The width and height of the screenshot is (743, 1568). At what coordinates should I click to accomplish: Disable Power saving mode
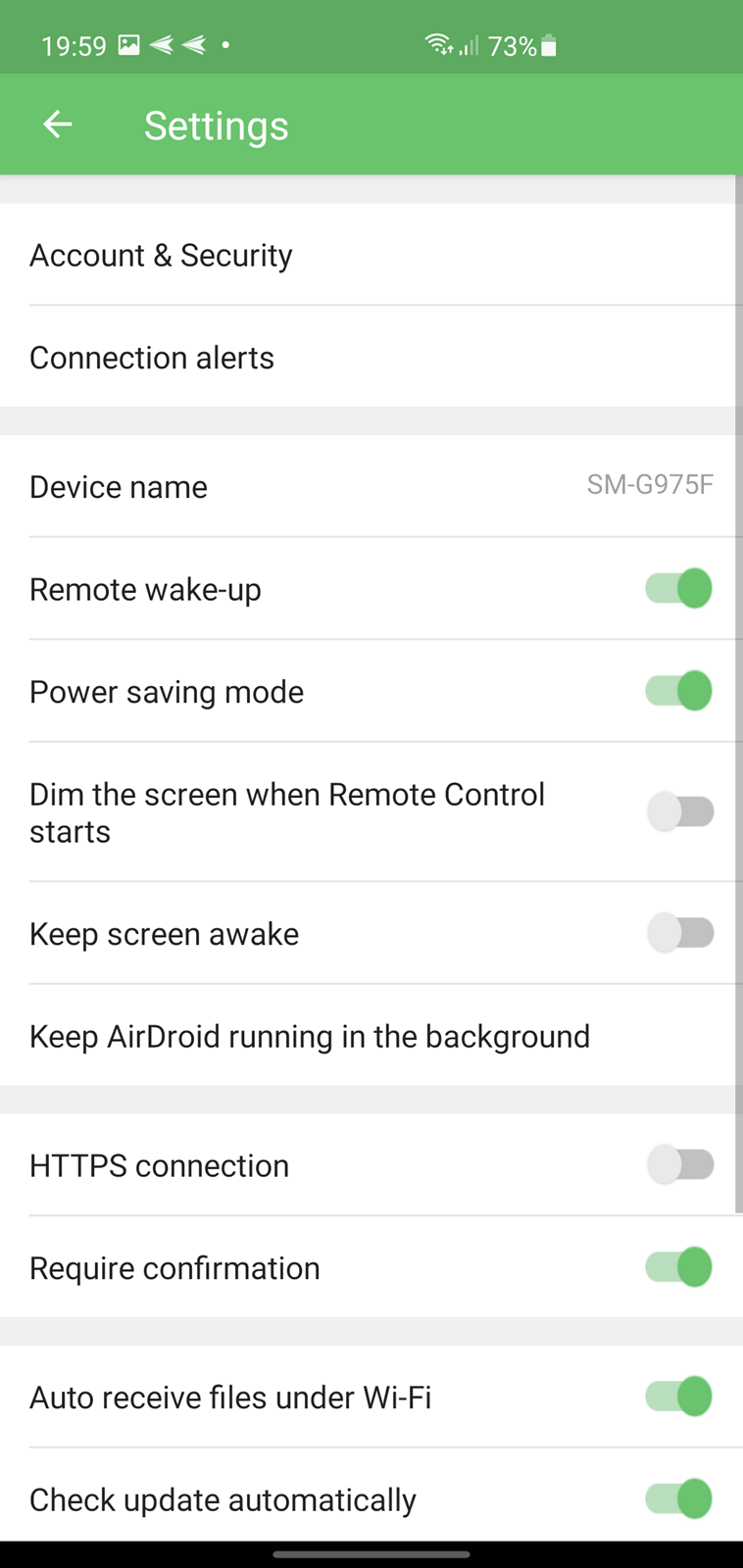coord(679,691)
